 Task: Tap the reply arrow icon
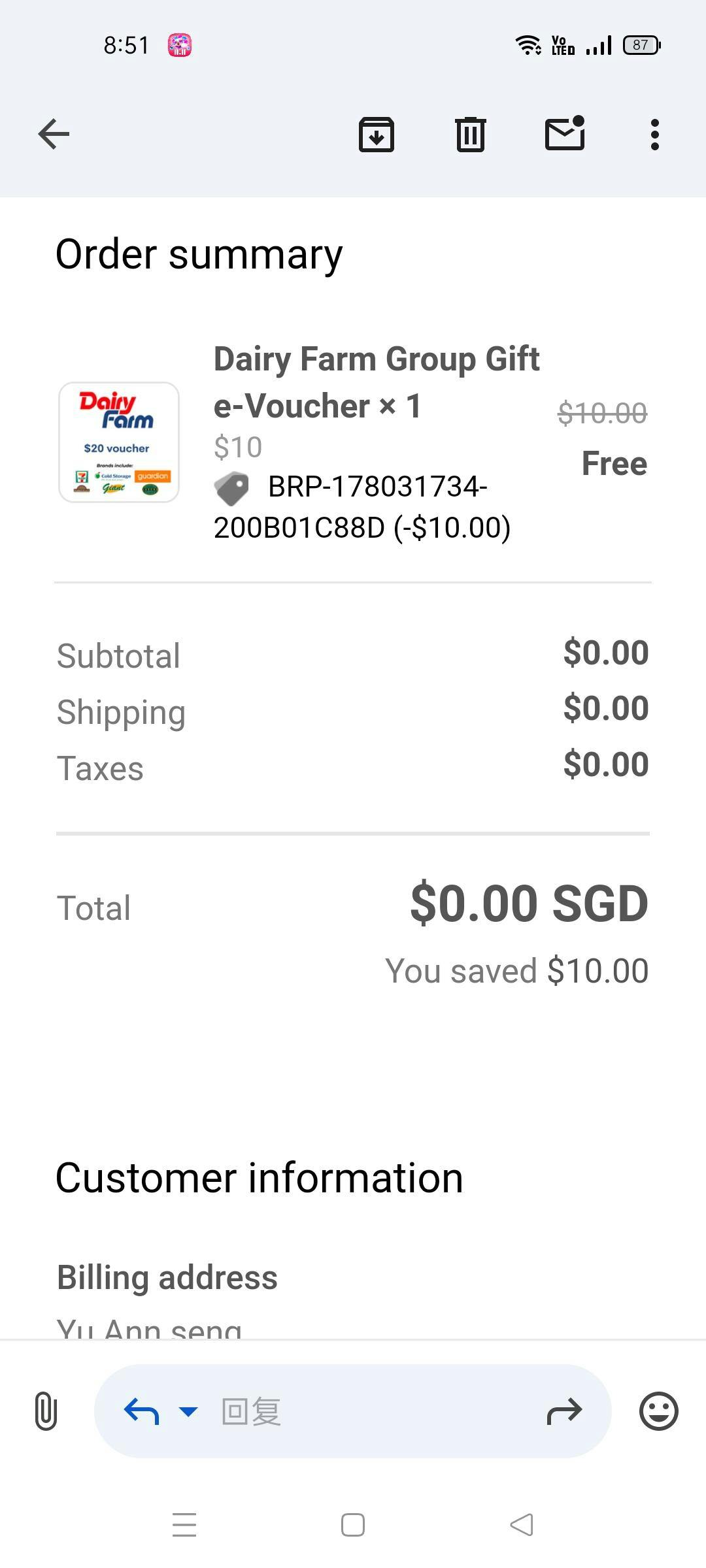[141, 1411]
